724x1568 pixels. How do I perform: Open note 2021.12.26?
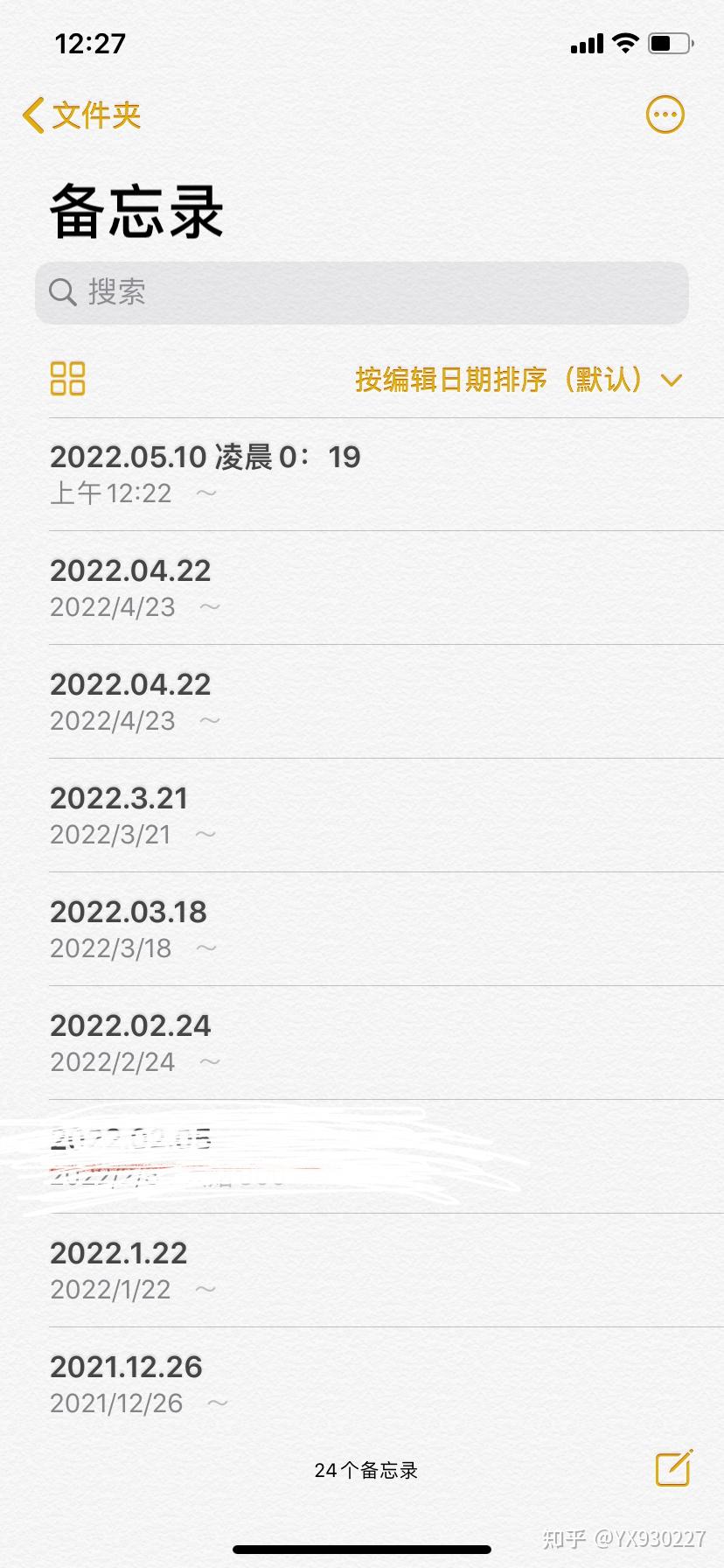point(386,1384)
